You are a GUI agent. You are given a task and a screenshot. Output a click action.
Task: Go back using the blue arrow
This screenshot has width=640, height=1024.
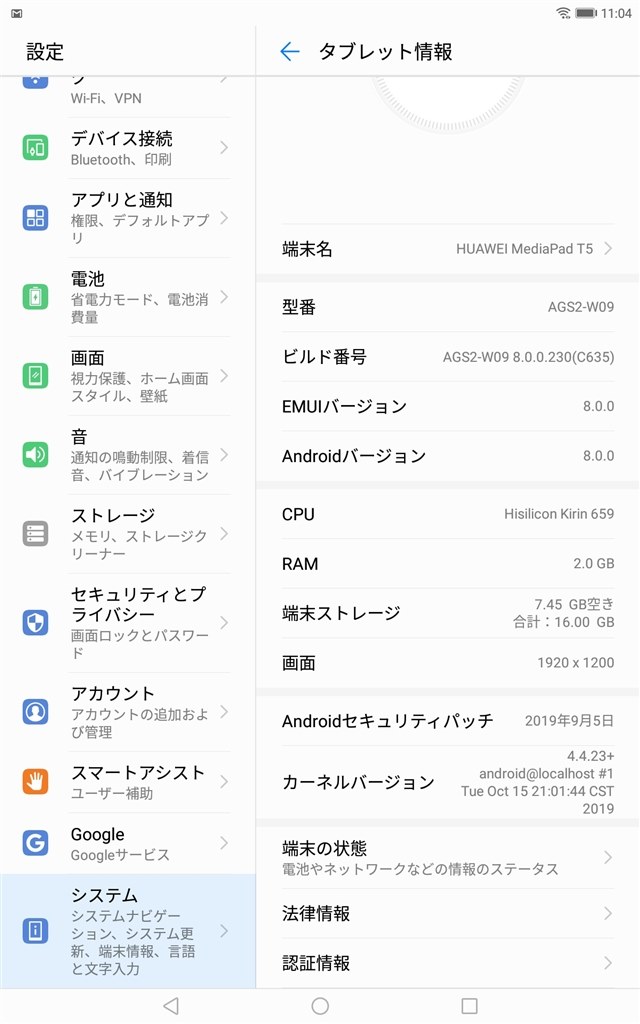(x=290, y=52)
